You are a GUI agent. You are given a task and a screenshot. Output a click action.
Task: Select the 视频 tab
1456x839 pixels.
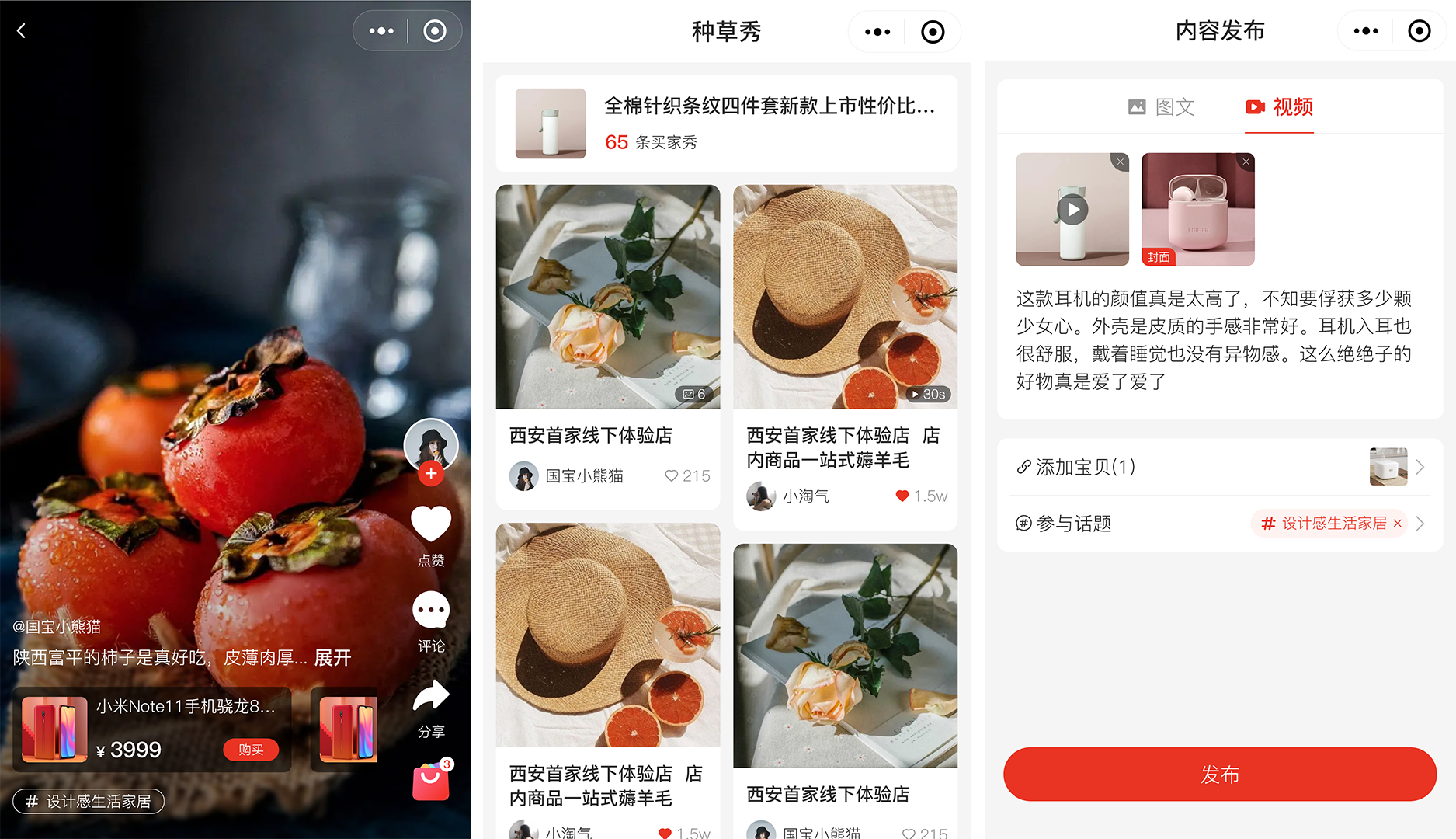[1279, 107]
